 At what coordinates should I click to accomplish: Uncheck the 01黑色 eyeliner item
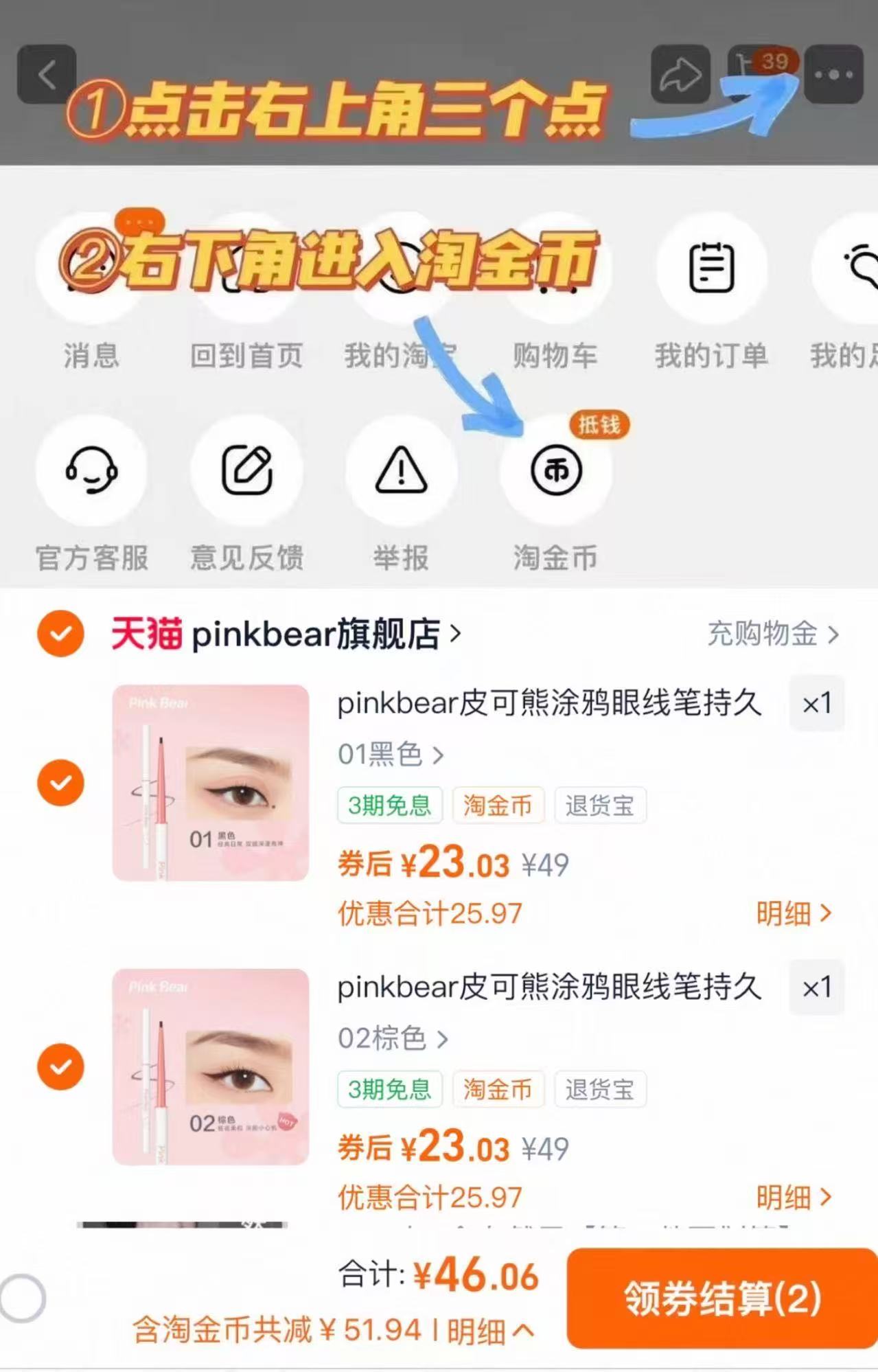60,783
